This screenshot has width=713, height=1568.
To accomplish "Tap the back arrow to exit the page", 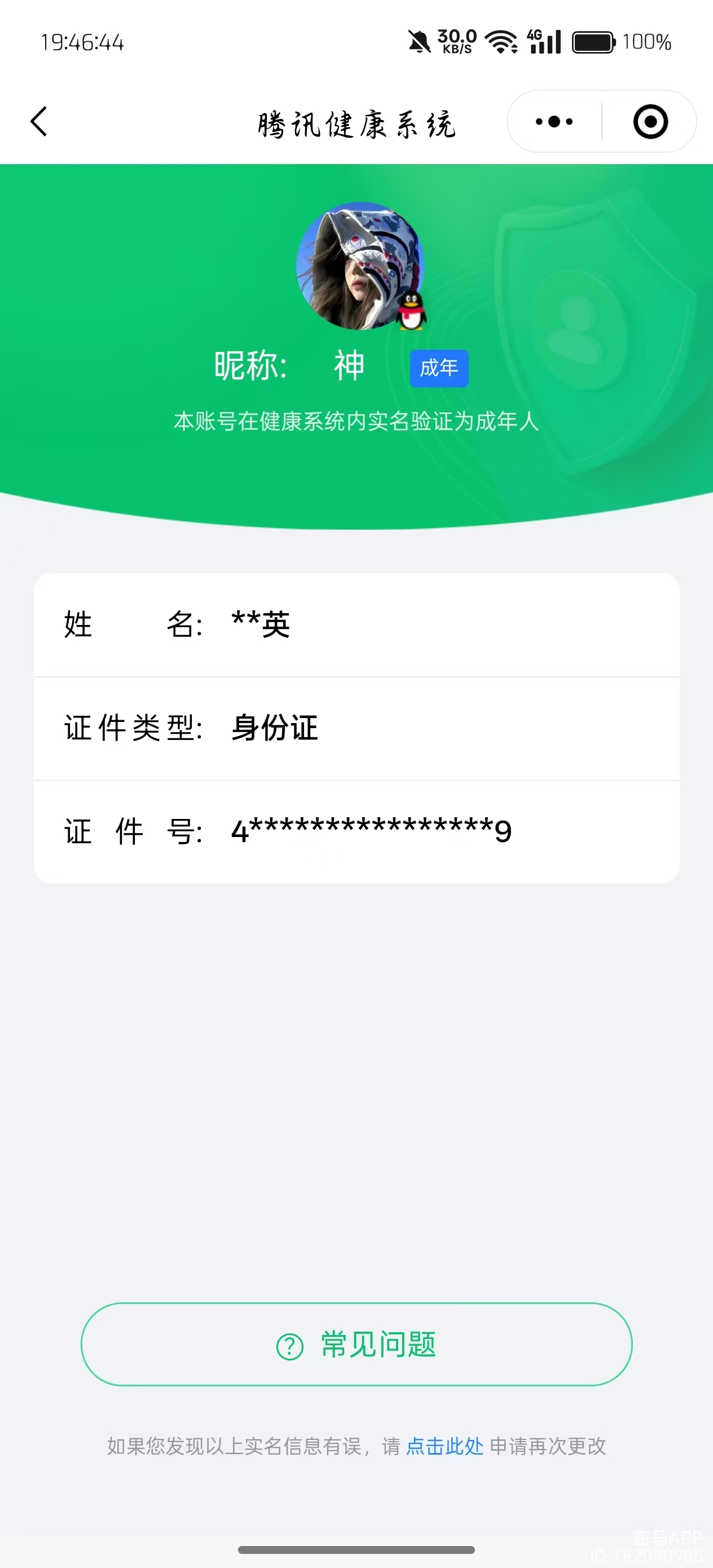I will pyautogui.click(x=38, y=121).
